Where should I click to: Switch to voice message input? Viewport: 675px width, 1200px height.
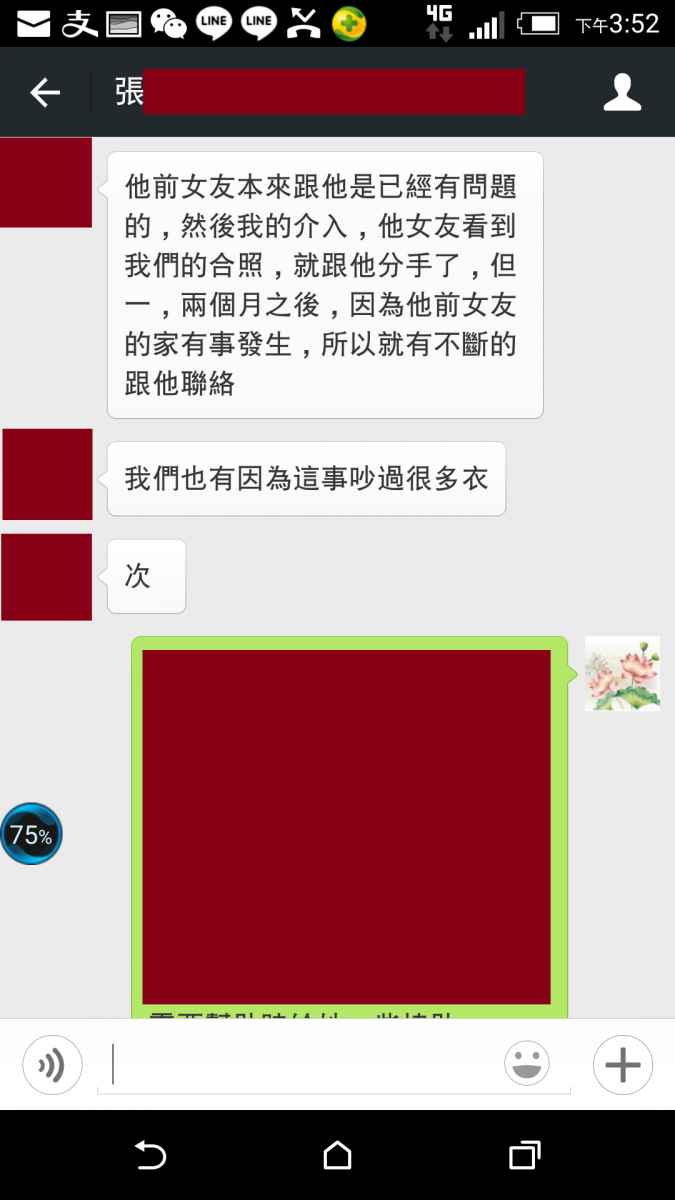pos(52,1065)
